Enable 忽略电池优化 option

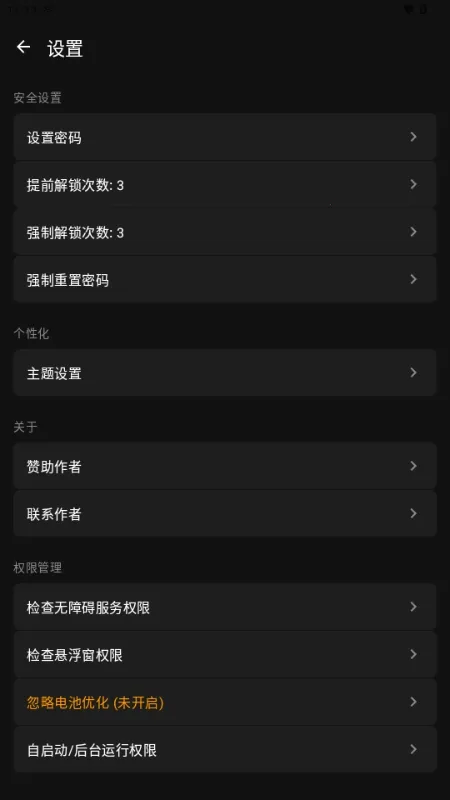[x=225, y=702]
